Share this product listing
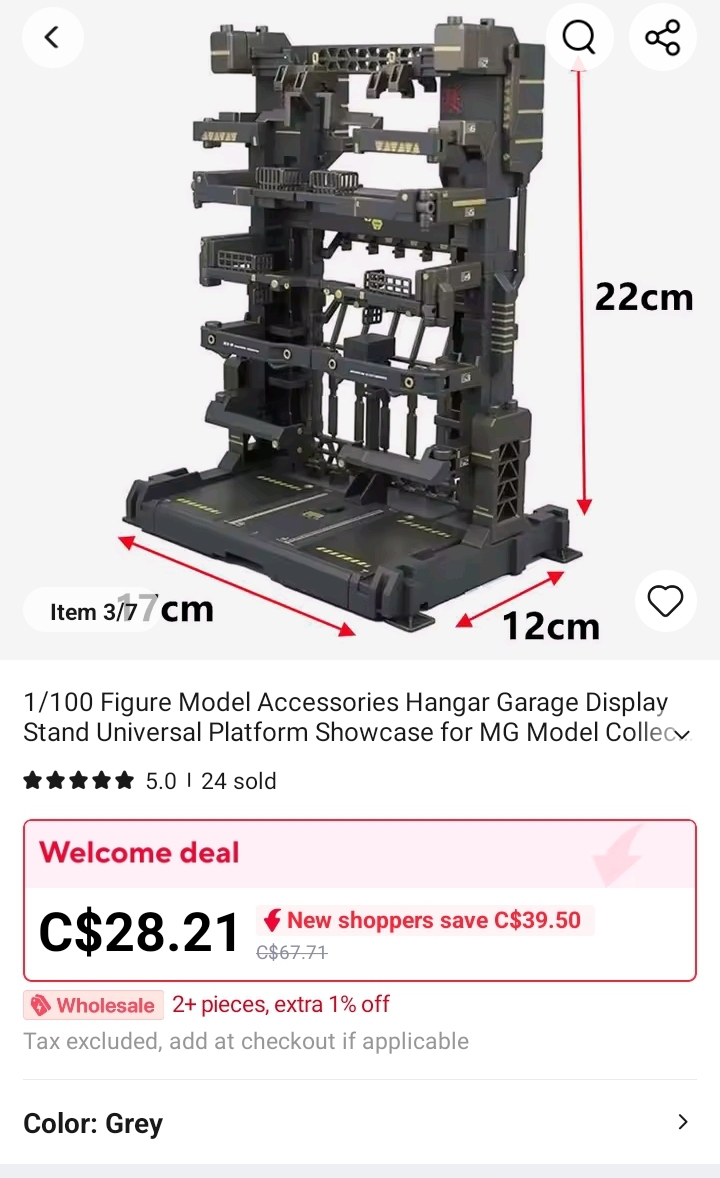The image size is (720, 1178). [663, 37]
